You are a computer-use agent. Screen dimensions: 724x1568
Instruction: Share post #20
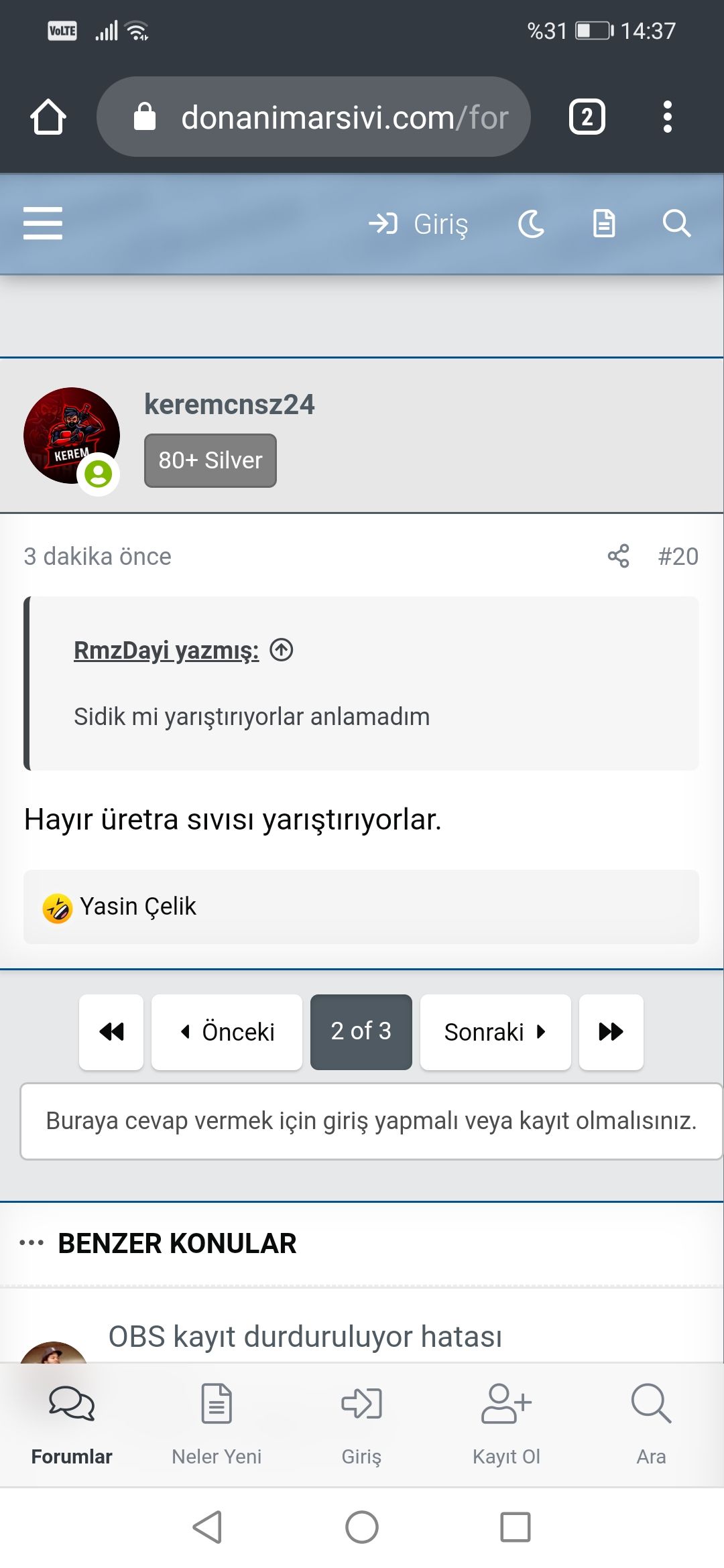point(618,556)
